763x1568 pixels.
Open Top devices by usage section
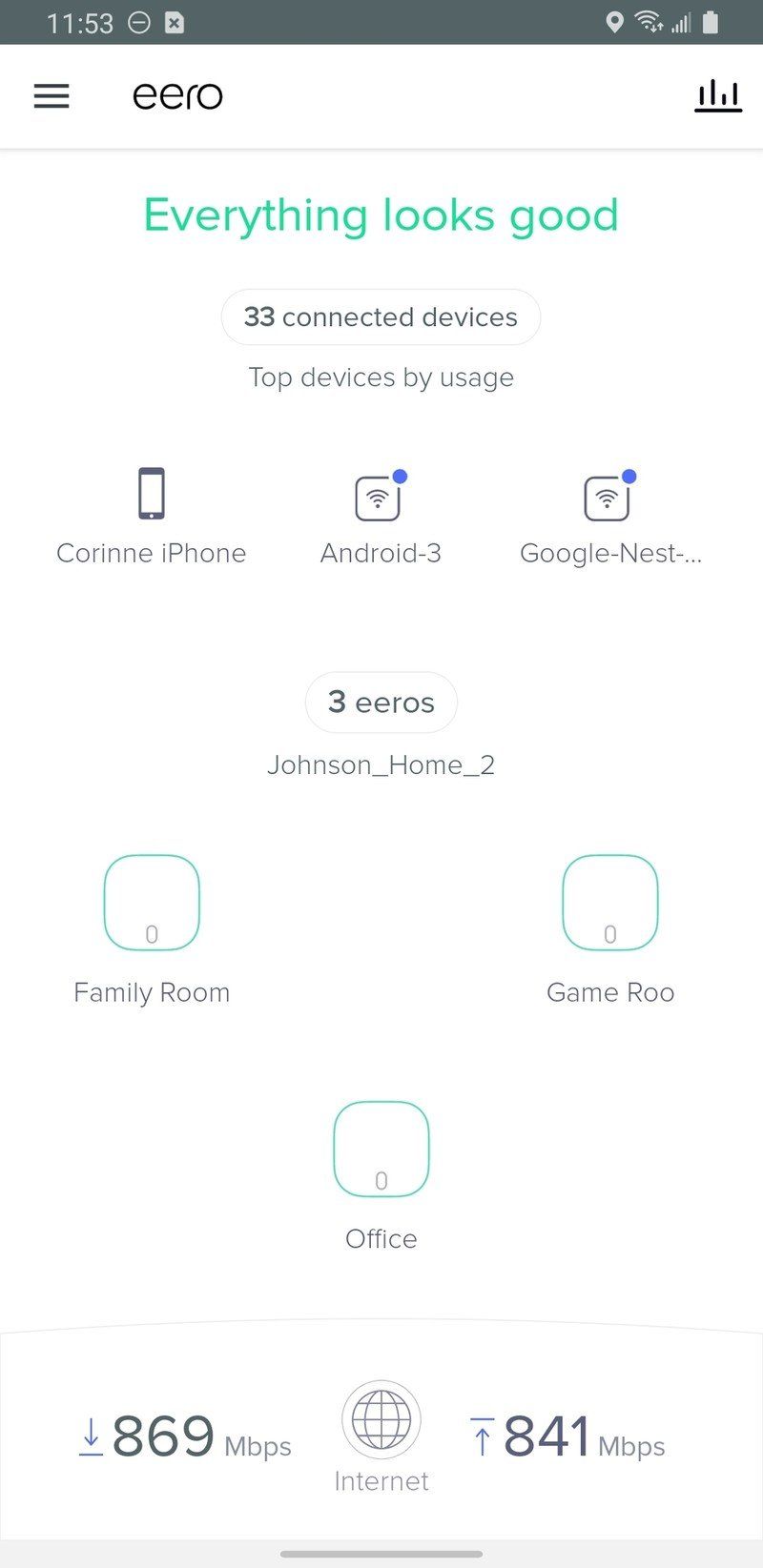pyautogui.click(x=381, y=377)
